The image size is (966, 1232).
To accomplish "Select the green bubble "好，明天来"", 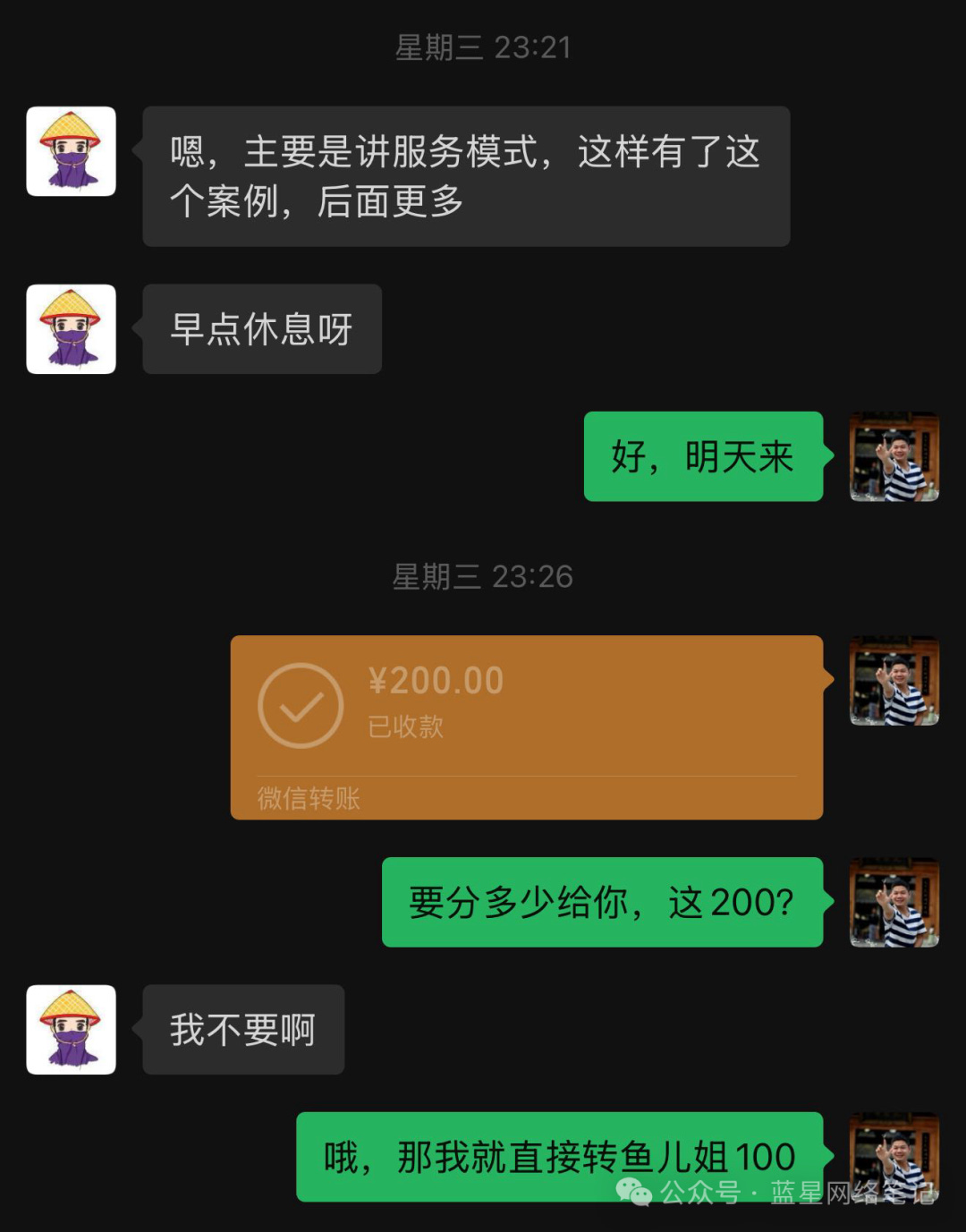I will click(703, 457).
